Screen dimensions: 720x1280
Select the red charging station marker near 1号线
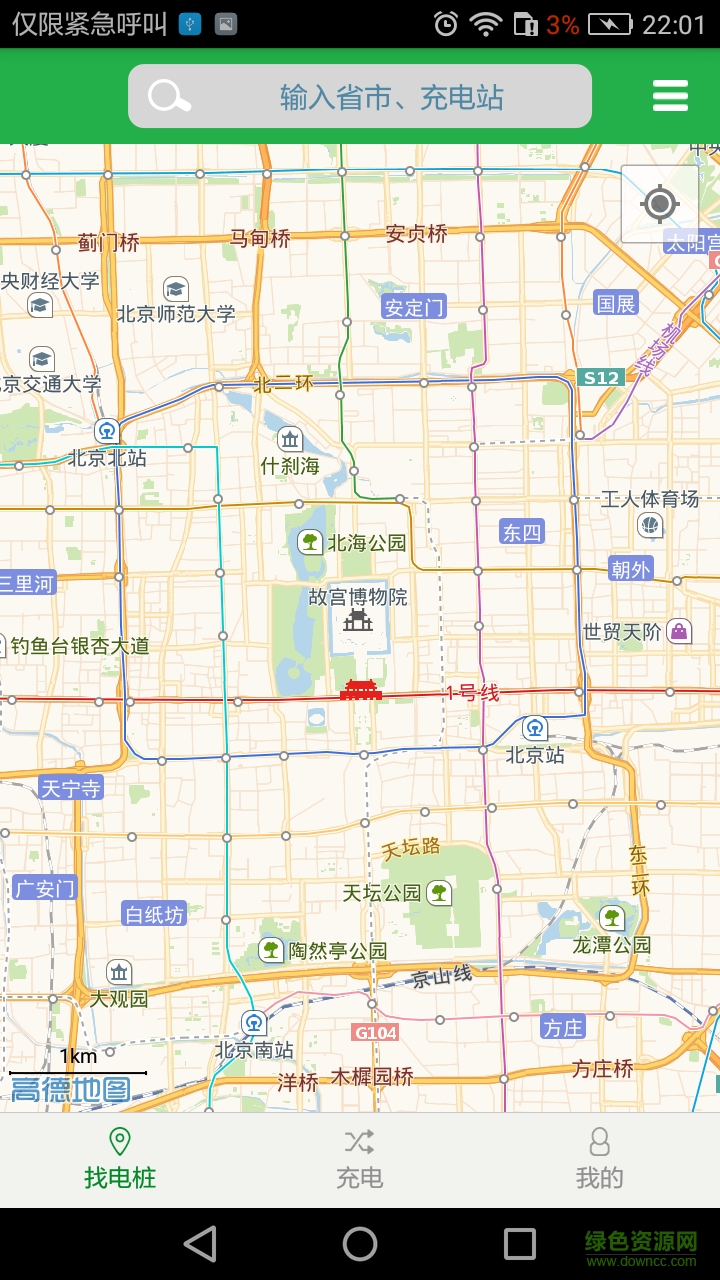click(x=360, y=690)
